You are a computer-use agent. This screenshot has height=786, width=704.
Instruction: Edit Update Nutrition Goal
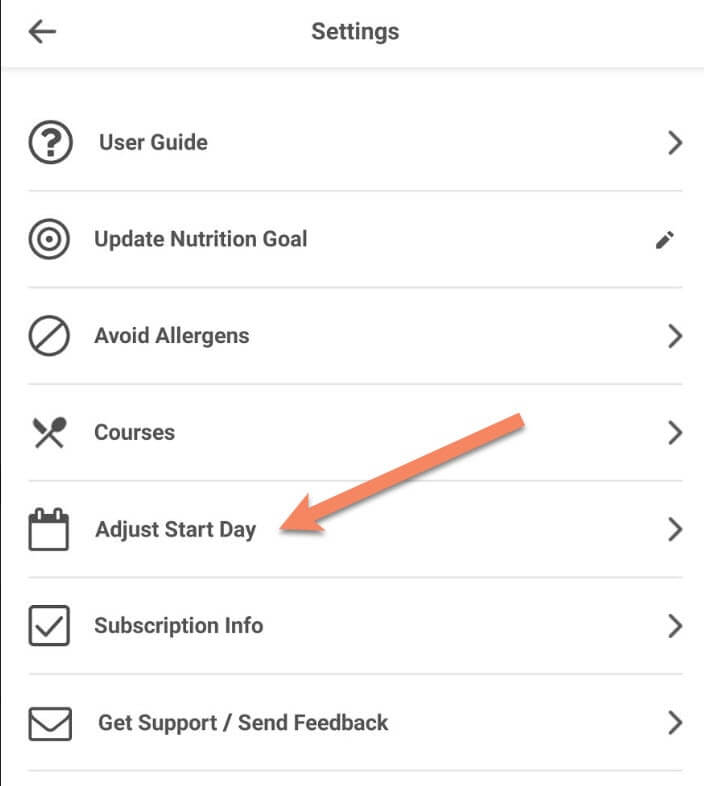coord(664,240)
